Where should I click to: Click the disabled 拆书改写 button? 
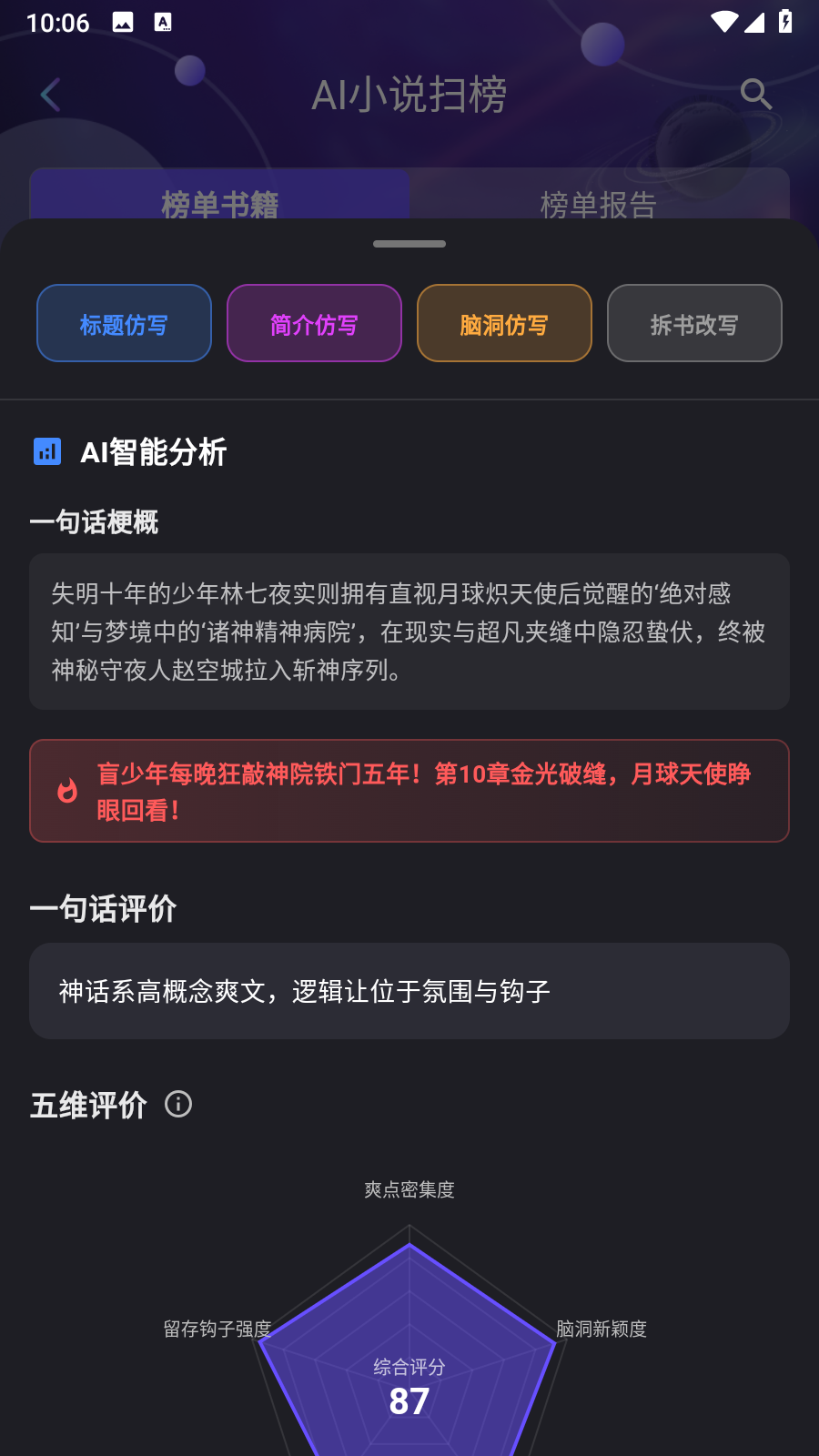pyautogui.click(x=694, y=323)
